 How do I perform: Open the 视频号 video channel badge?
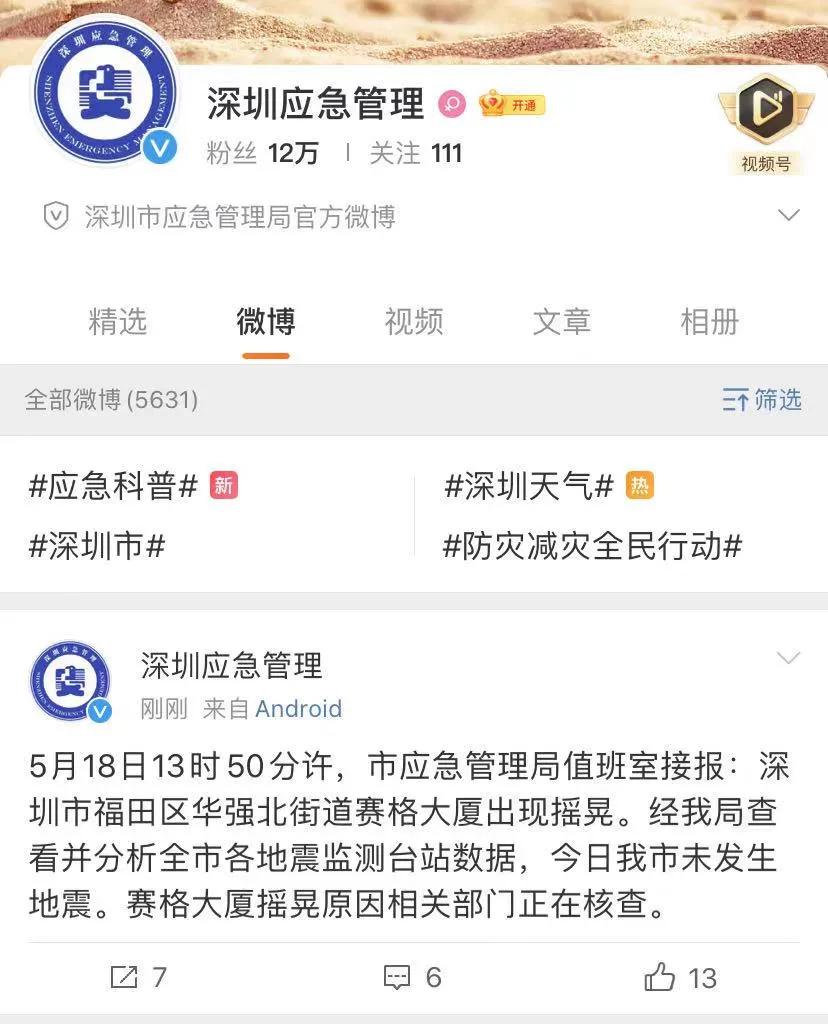click(766, 124)
